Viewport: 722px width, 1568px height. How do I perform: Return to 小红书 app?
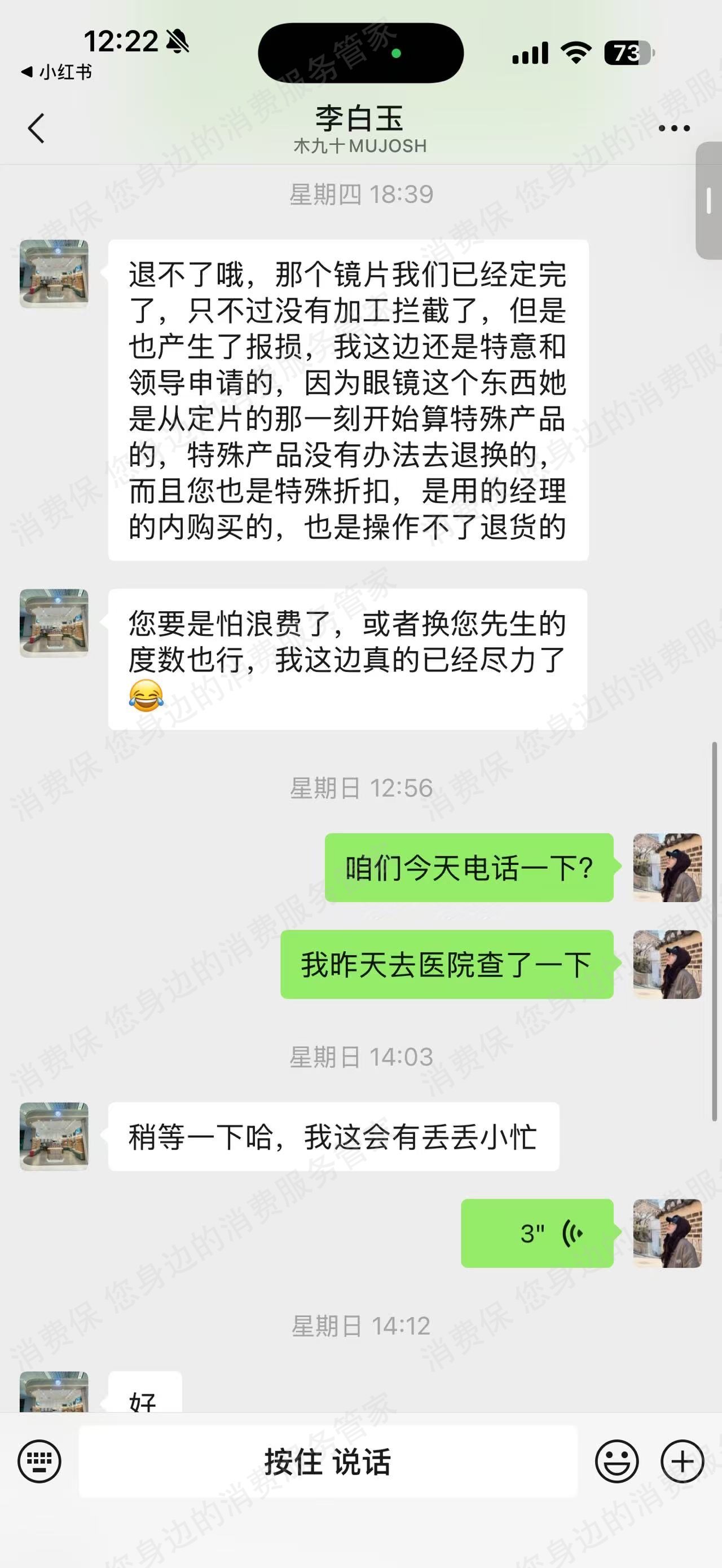coord(56,72)
